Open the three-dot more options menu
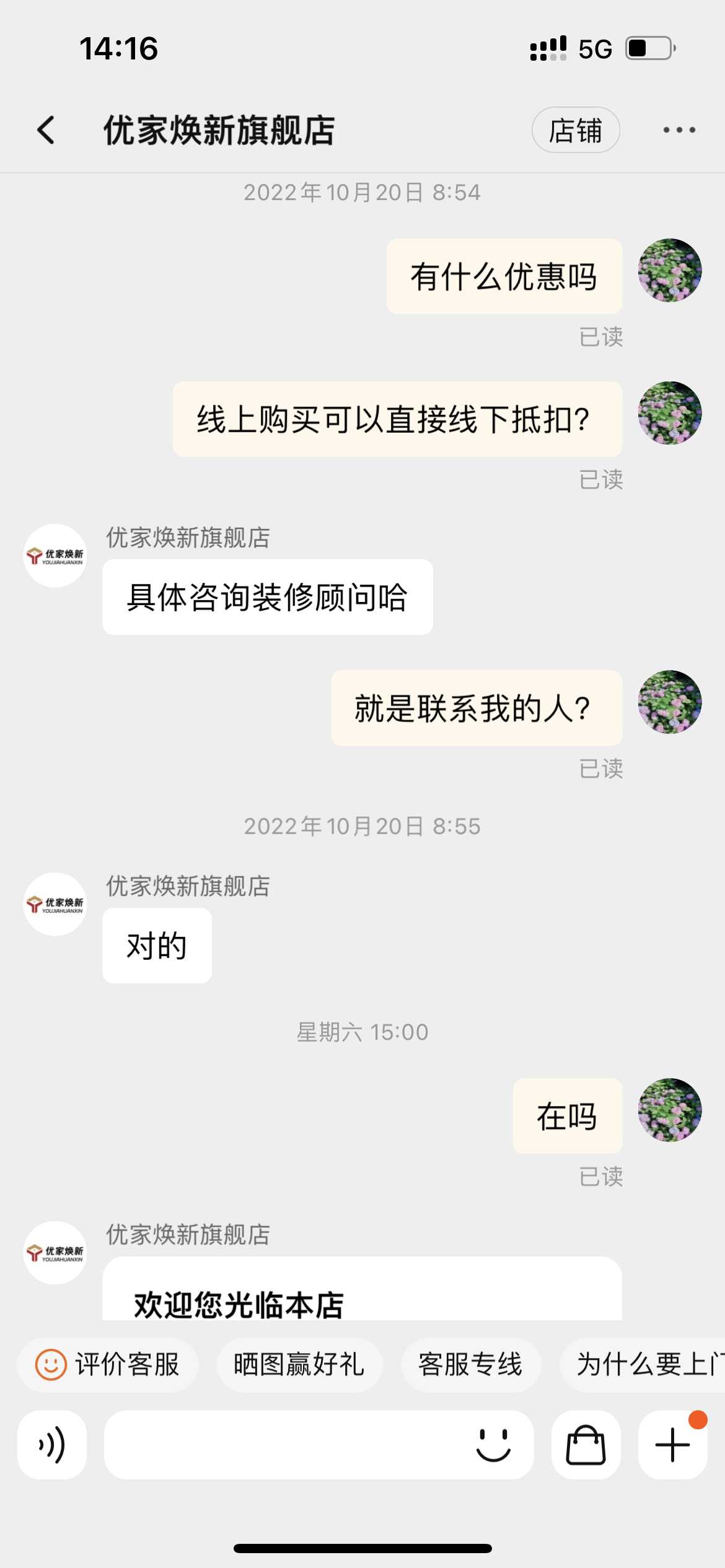Image resolution: width=725 pixels, height=1568 pixels. pos(679,130)
